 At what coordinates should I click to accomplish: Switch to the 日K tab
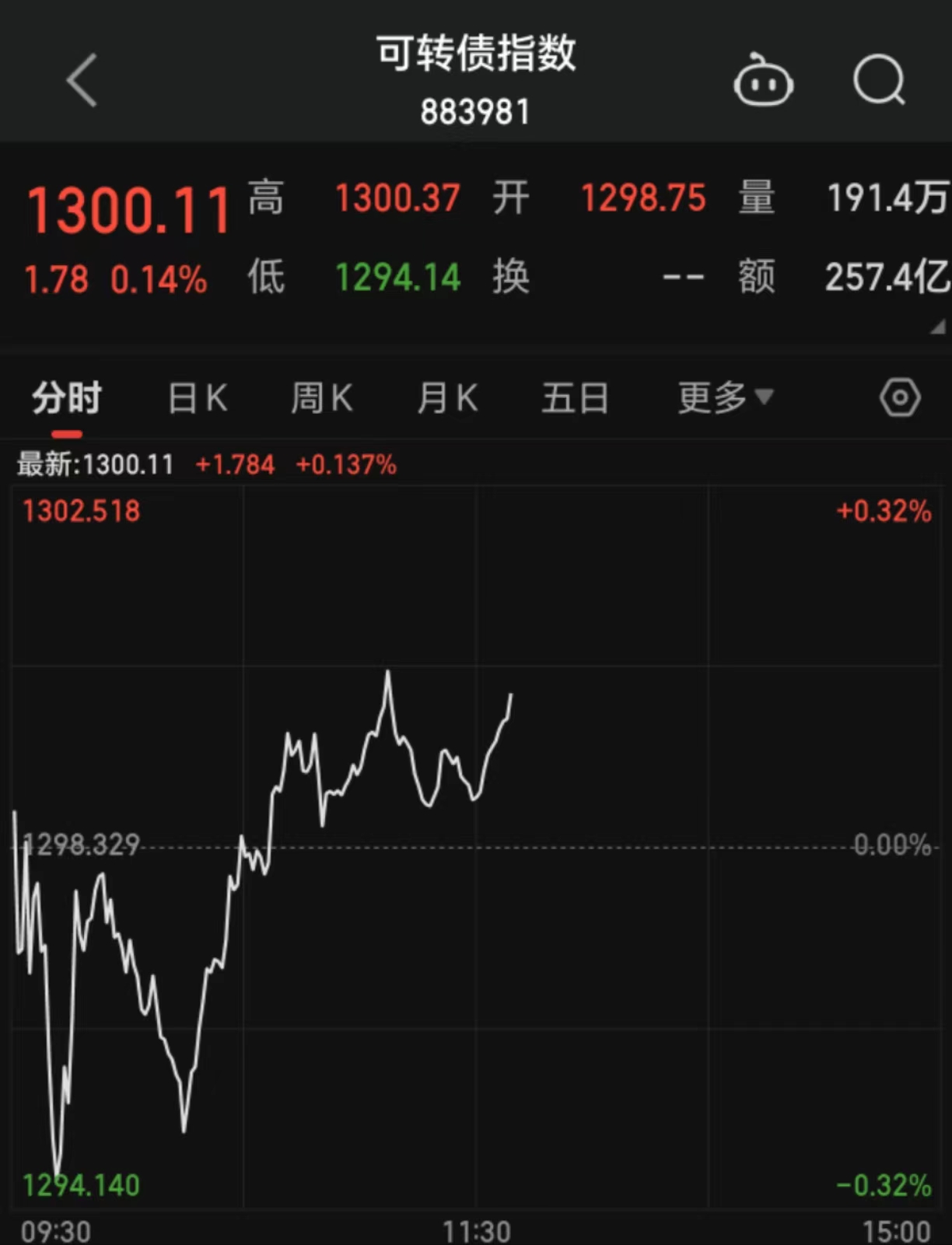(x=197, y=397)
